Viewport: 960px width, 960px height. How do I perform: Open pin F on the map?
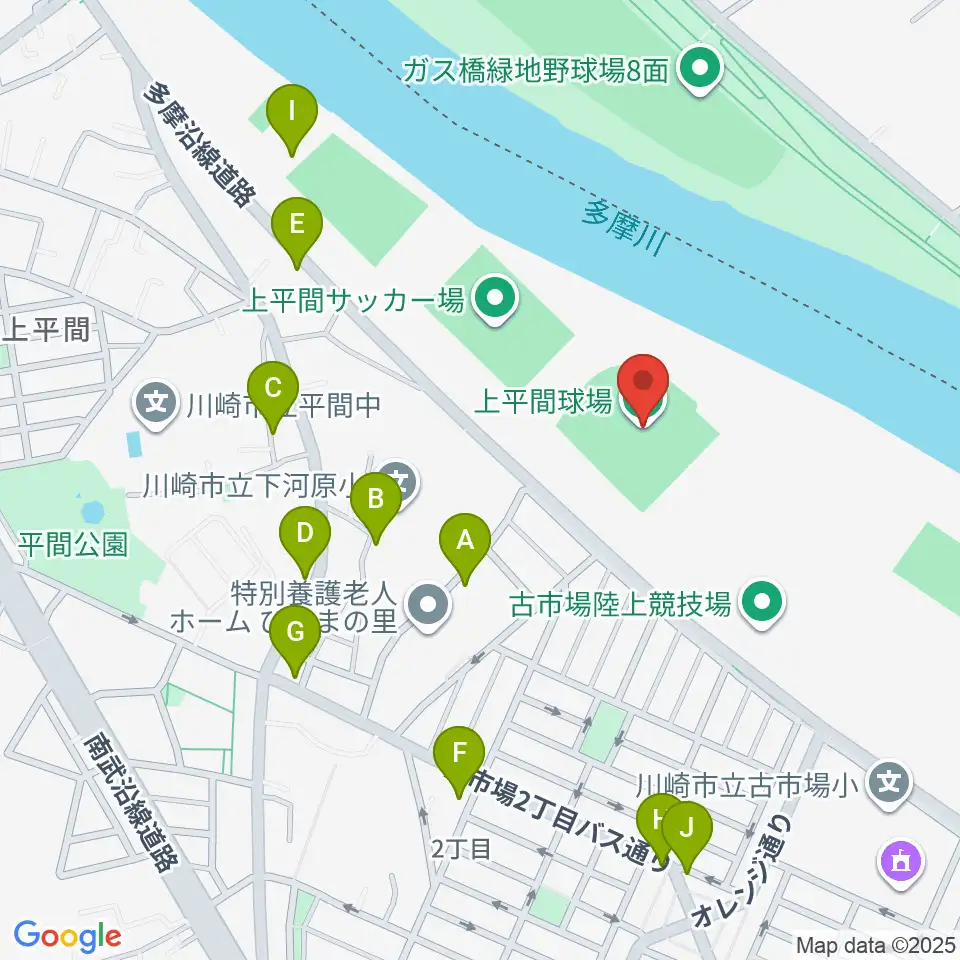tap(460, 752)
